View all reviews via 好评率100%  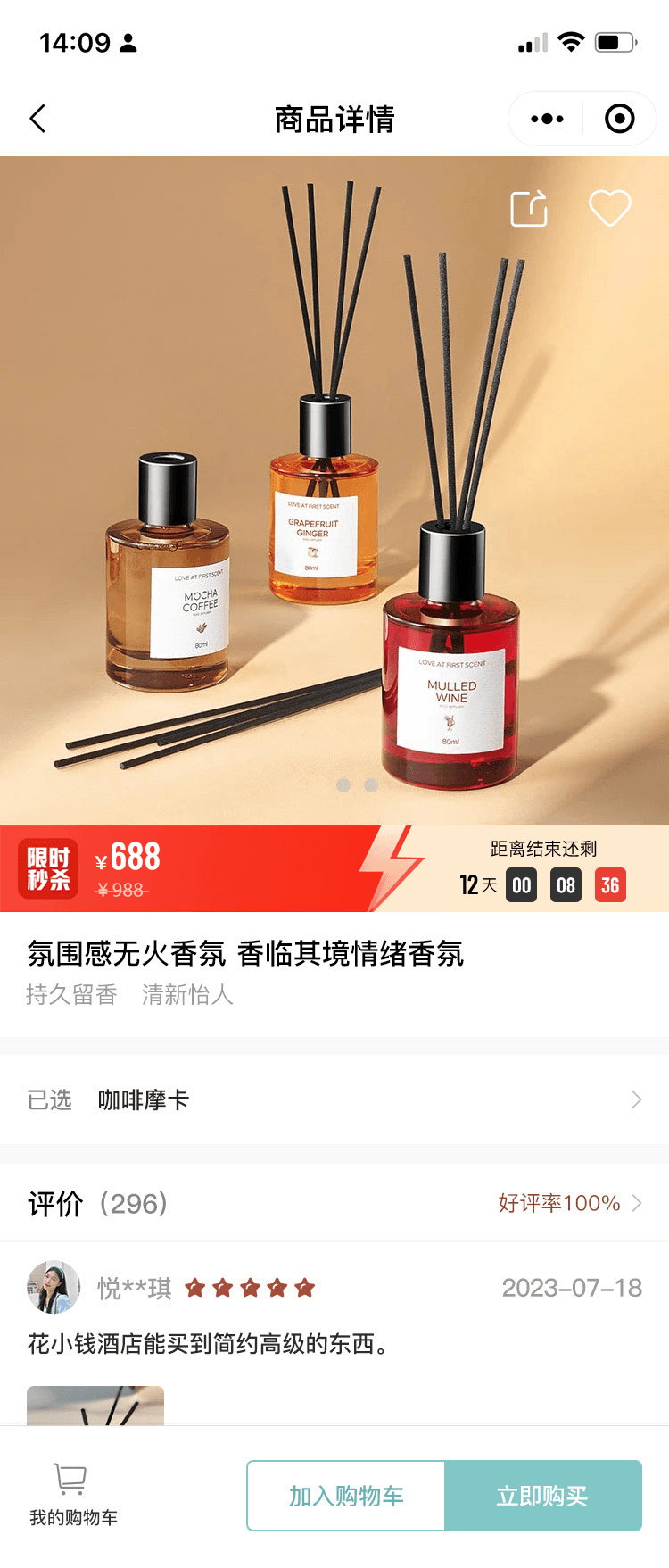coord(569,1203)
